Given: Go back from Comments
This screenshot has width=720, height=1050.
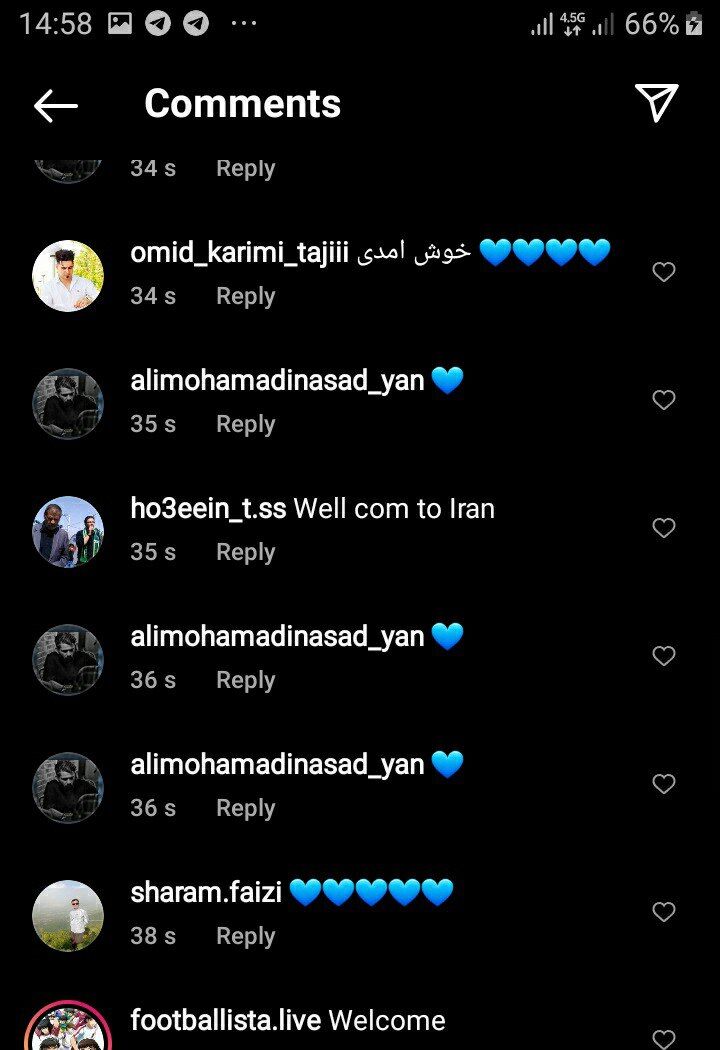Looking at the screenshot, I should tap(55, 105).
